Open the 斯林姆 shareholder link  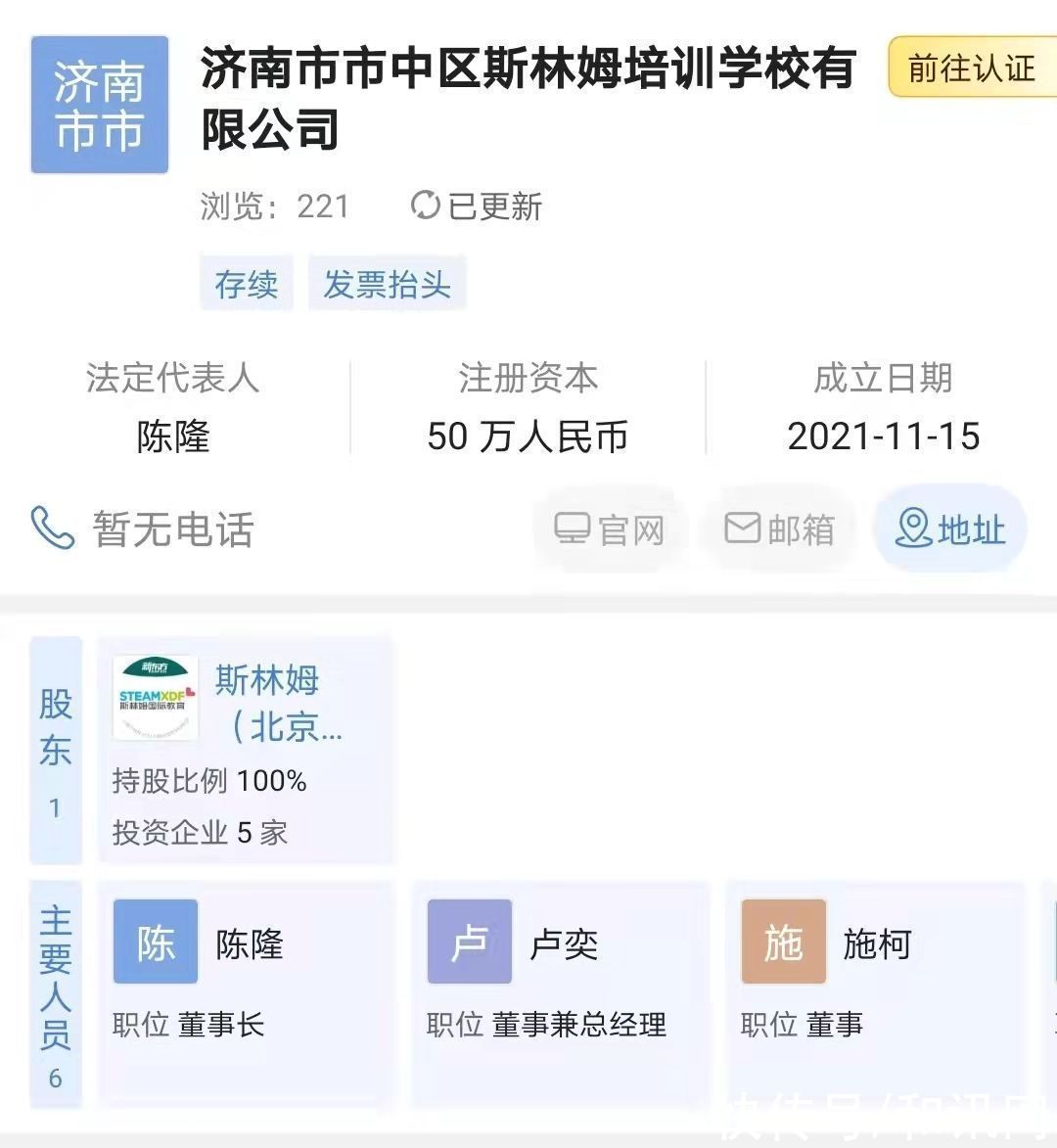click(x=264, y=681)
